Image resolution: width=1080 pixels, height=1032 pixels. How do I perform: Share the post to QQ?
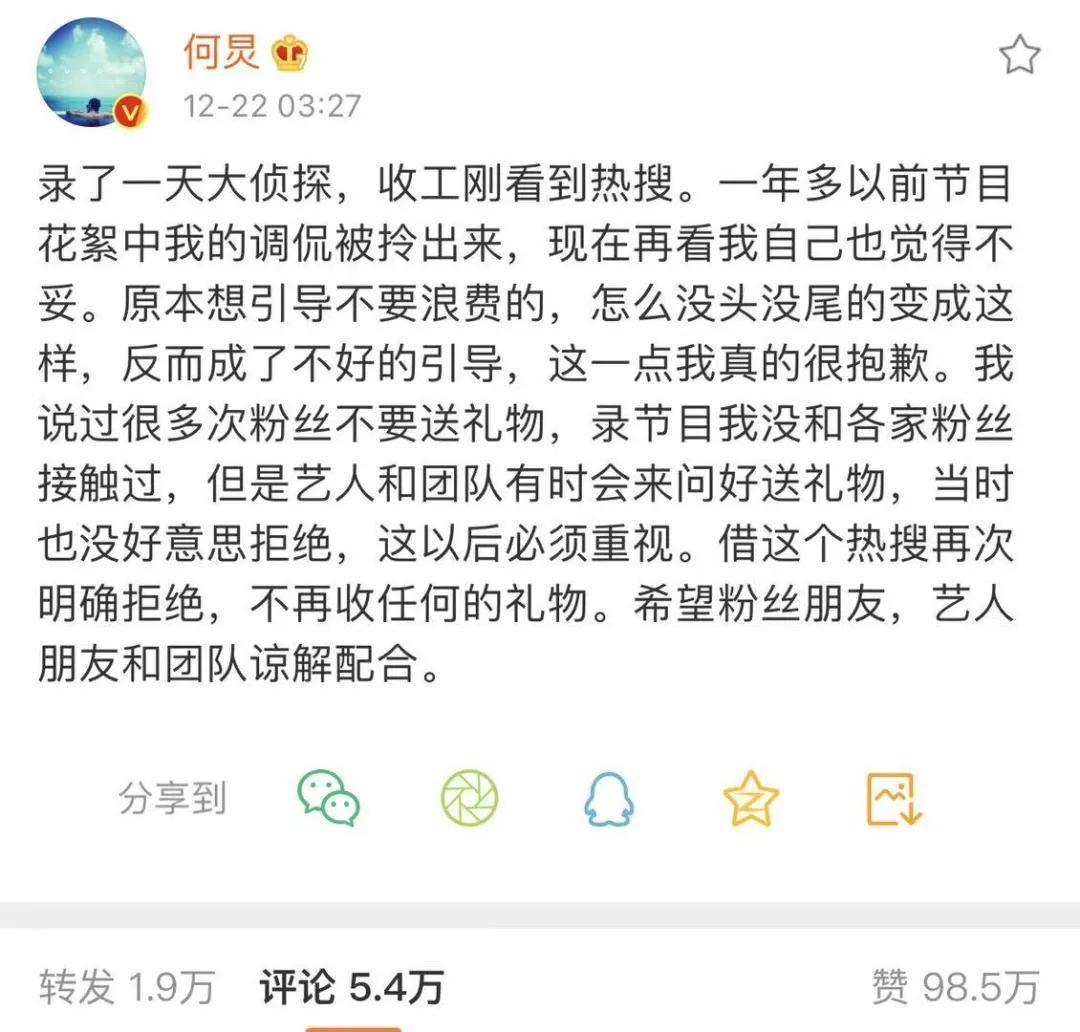pyautogui.click(x=609, y=798)
